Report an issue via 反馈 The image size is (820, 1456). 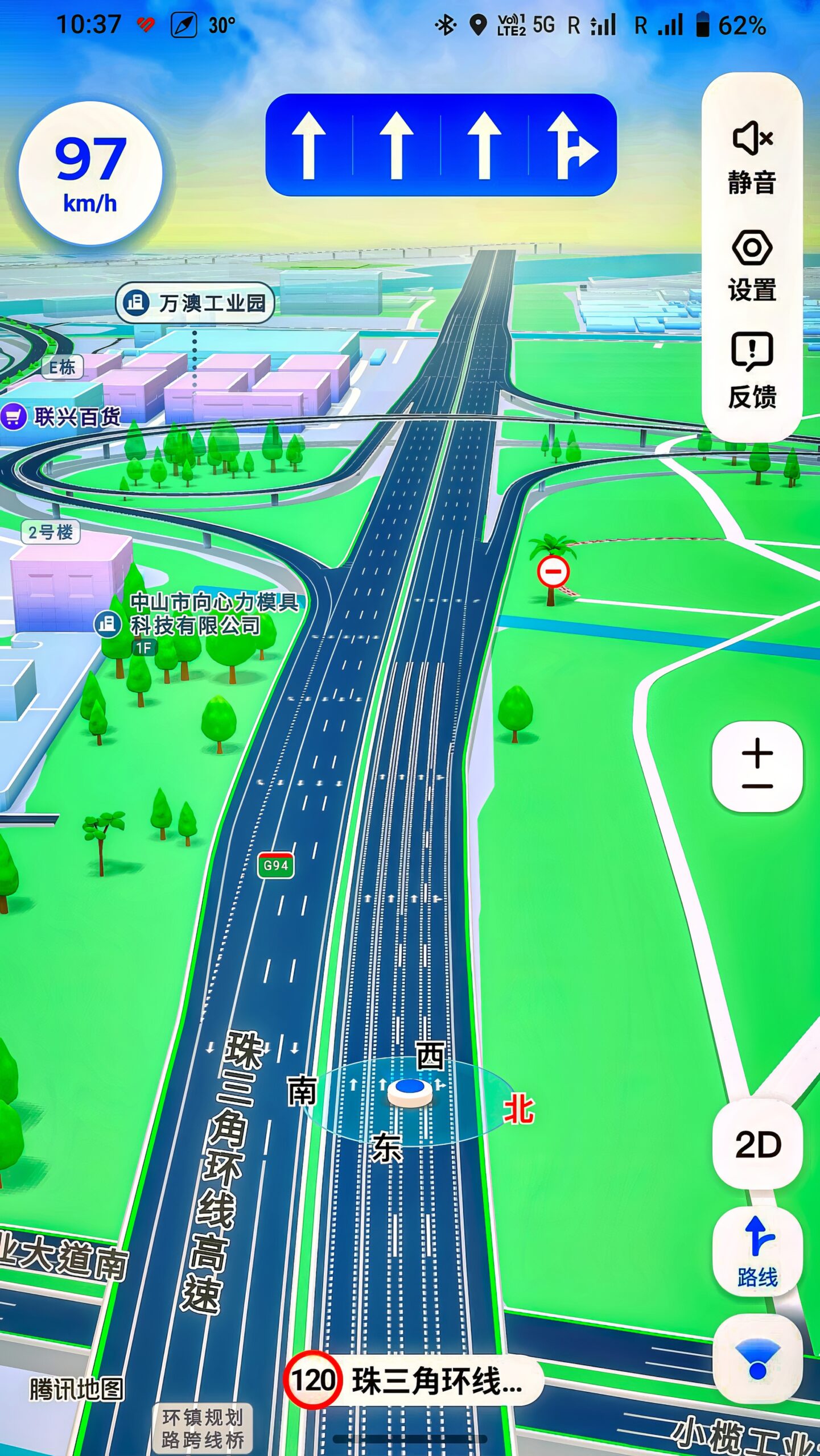click(752, 371)
